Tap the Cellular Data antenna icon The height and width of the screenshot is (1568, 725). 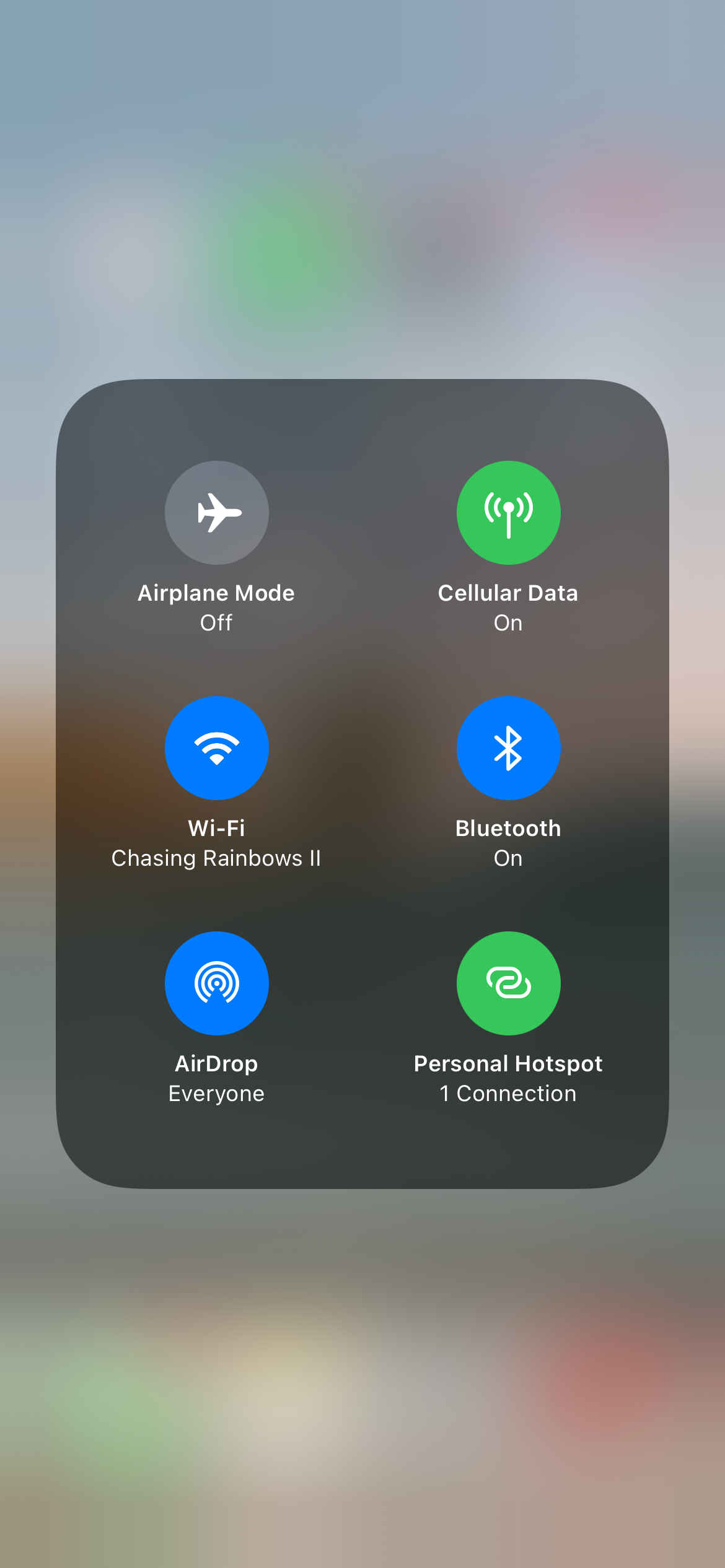click(x=508, y=512)
